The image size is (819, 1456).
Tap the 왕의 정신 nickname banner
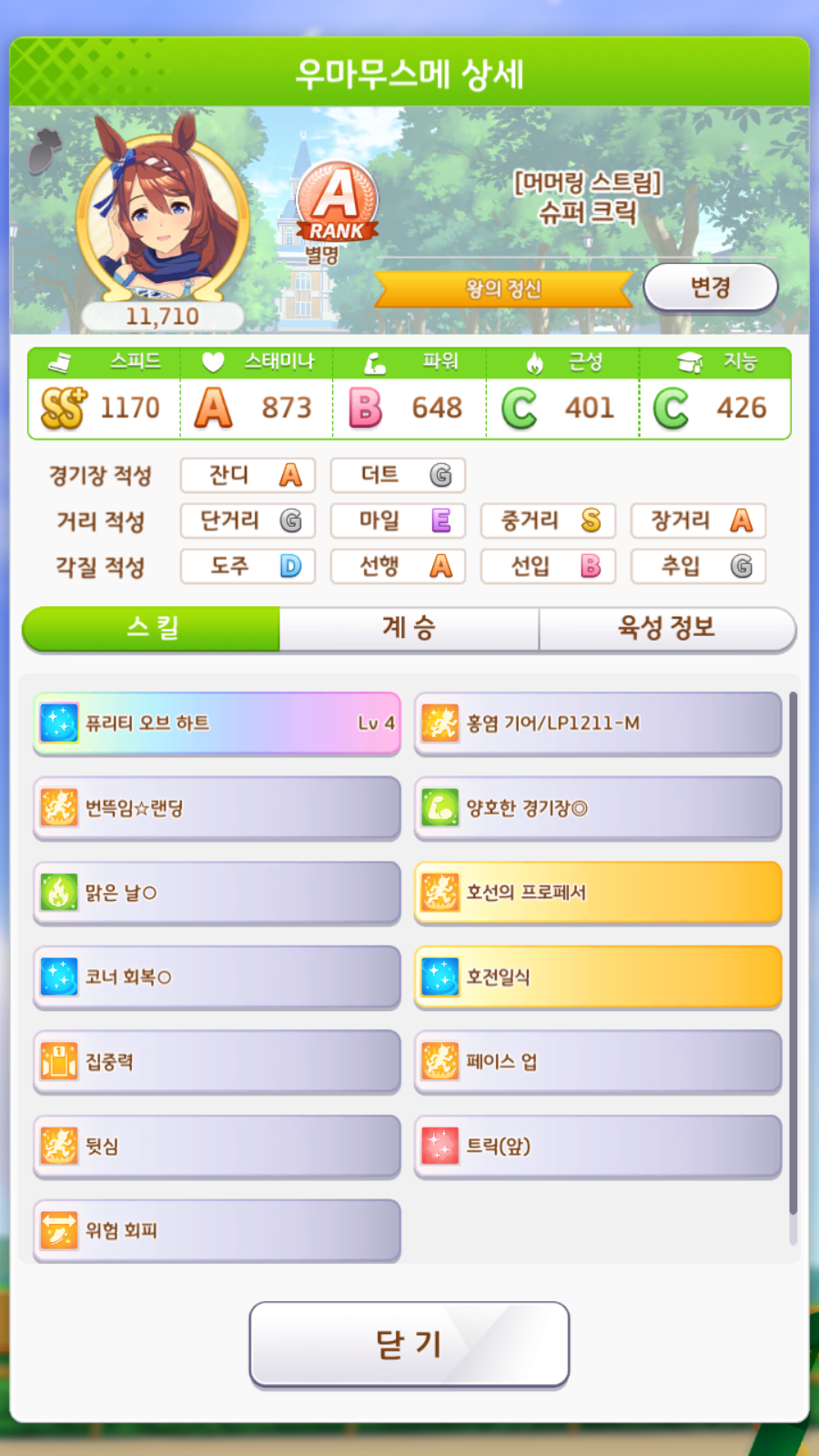[503, 289]
